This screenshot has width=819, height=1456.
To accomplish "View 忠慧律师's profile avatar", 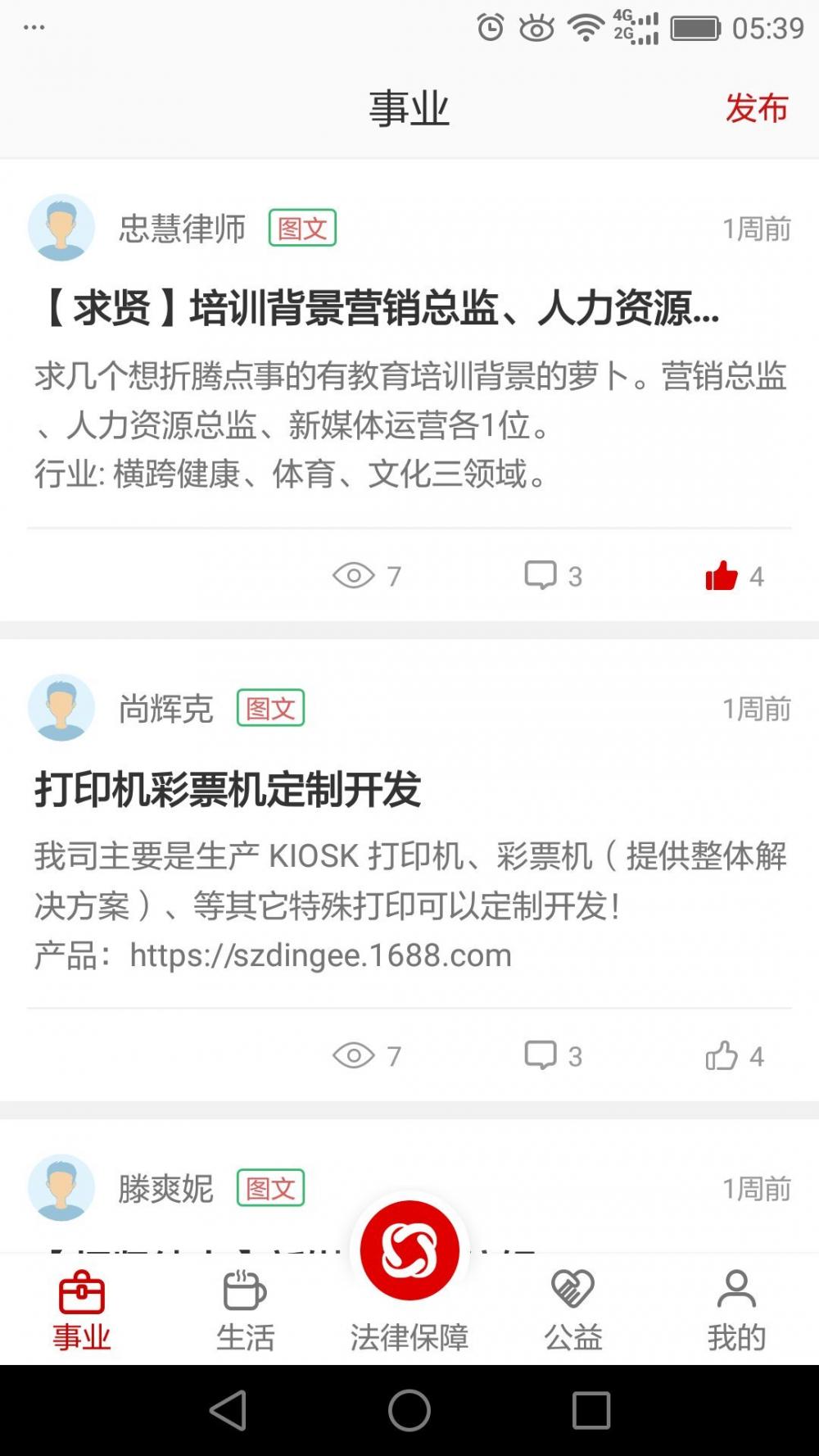I will pos(61,228).
